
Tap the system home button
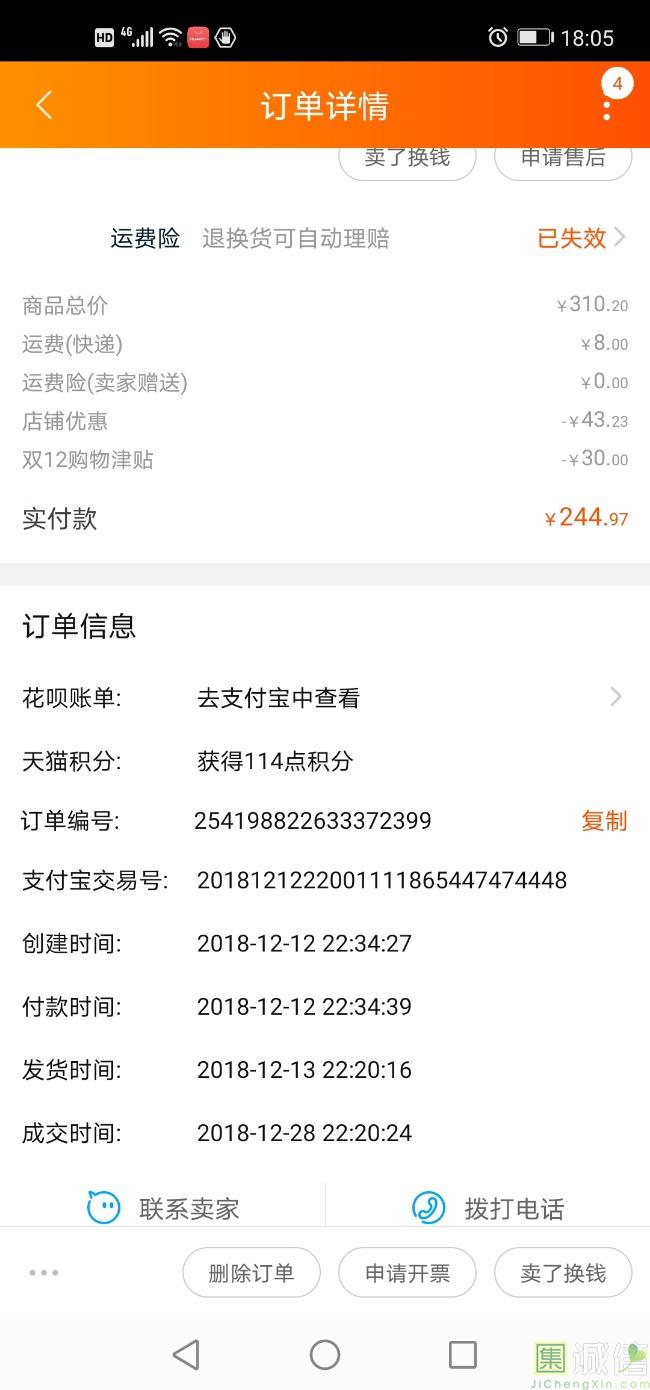(x=325, y=1354)
